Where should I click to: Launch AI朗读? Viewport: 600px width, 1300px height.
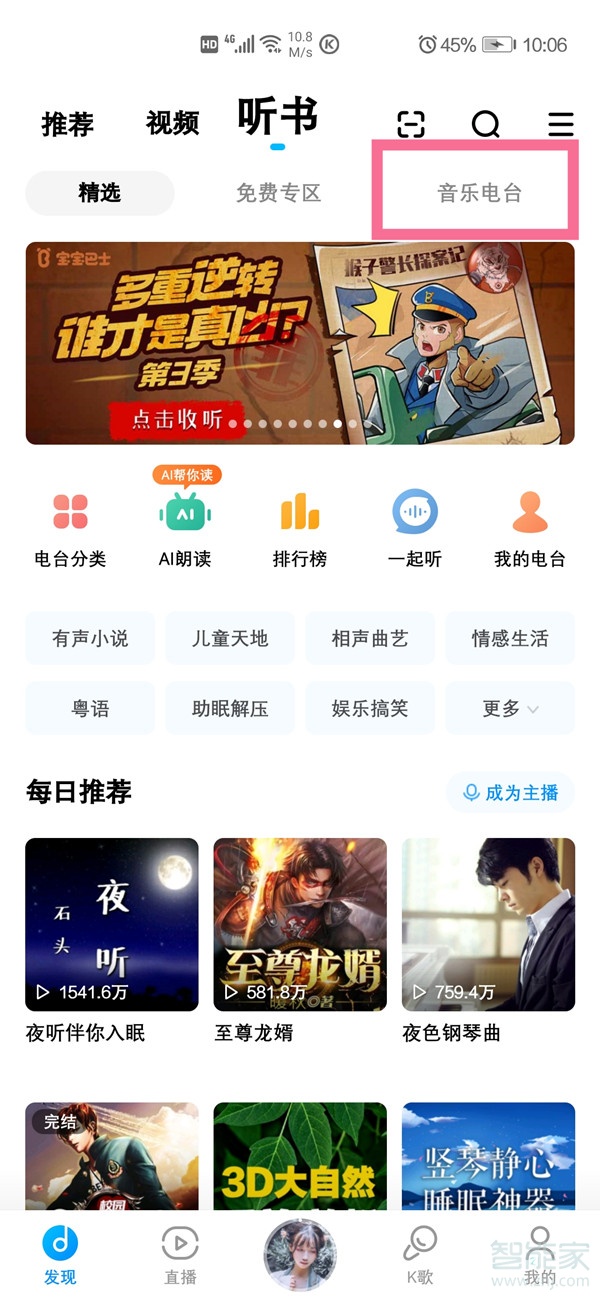tap(185, 528)
